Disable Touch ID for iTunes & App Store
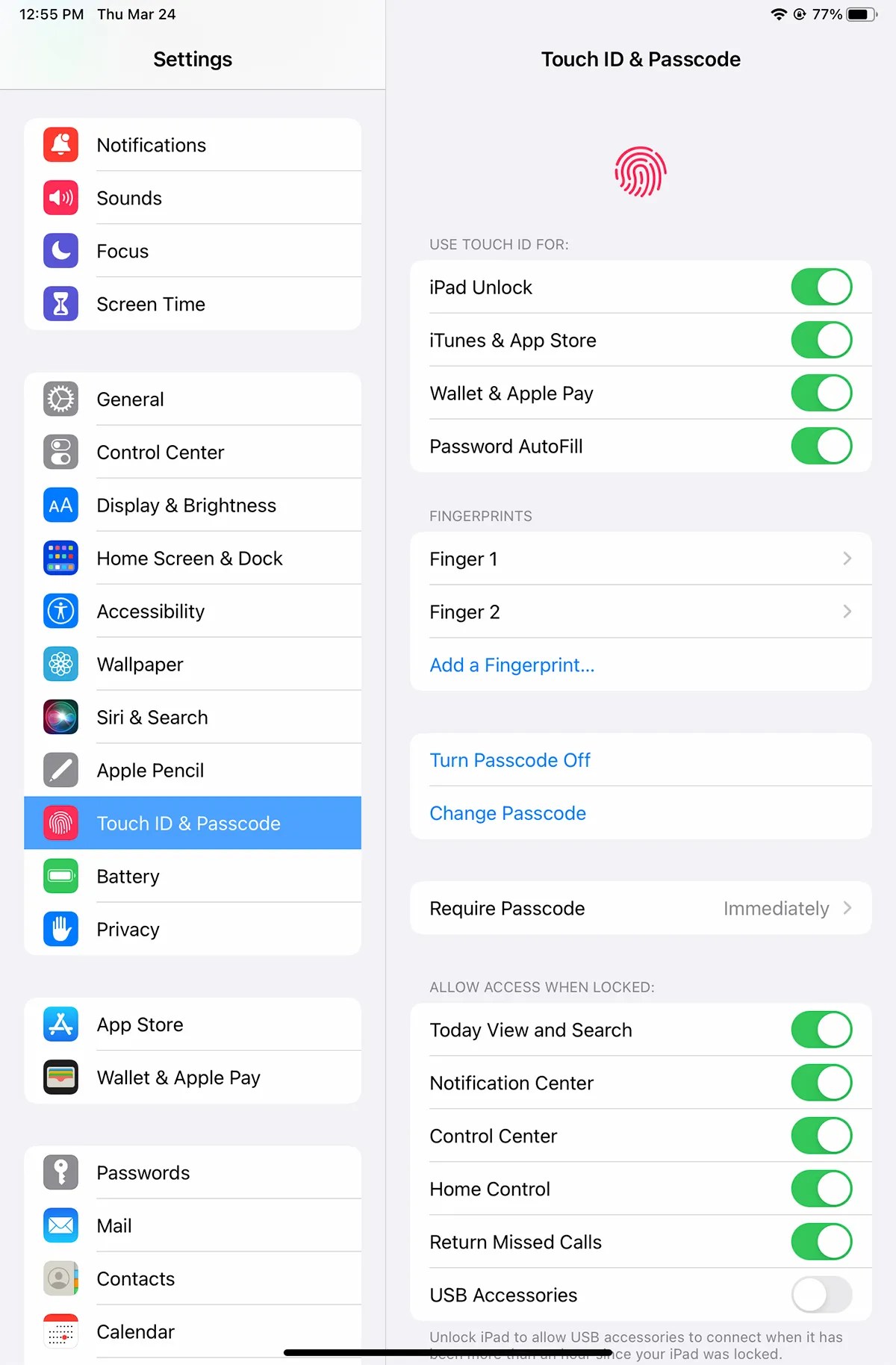The image size is (896, 1365). [821, 341]
